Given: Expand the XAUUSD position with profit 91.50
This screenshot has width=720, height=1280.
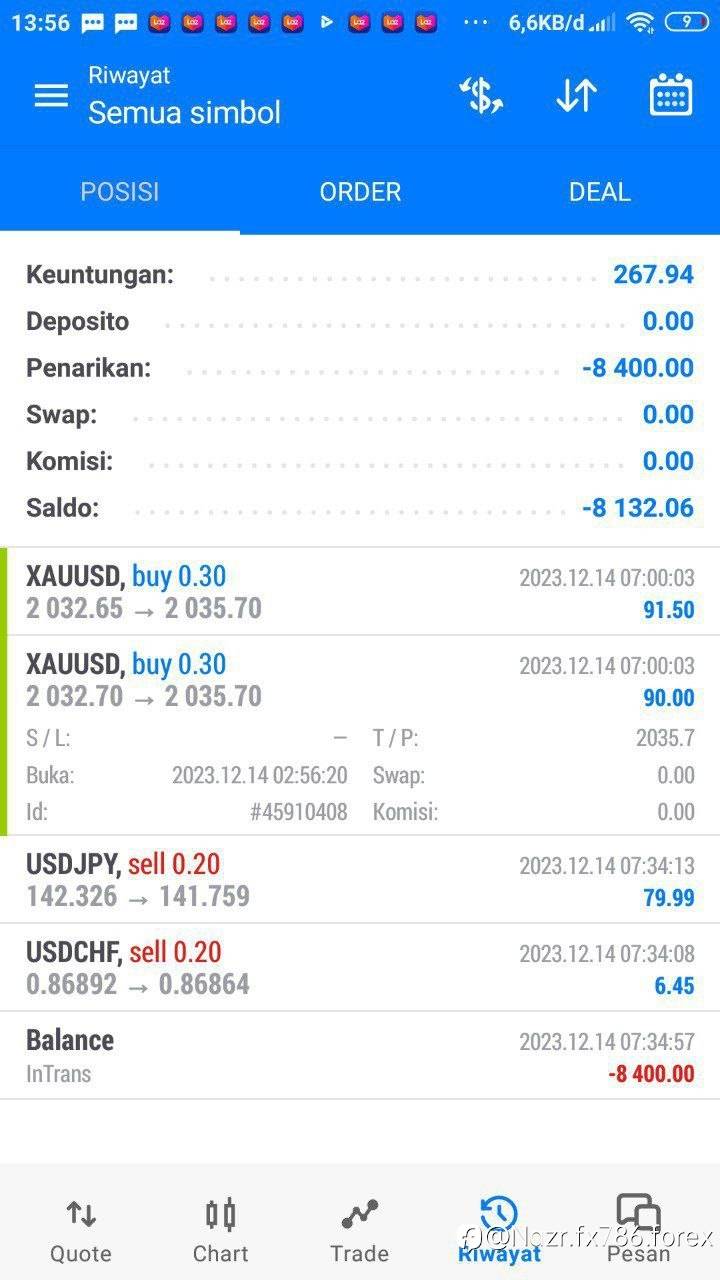Looking at the screenshot, I should [360, 592].
